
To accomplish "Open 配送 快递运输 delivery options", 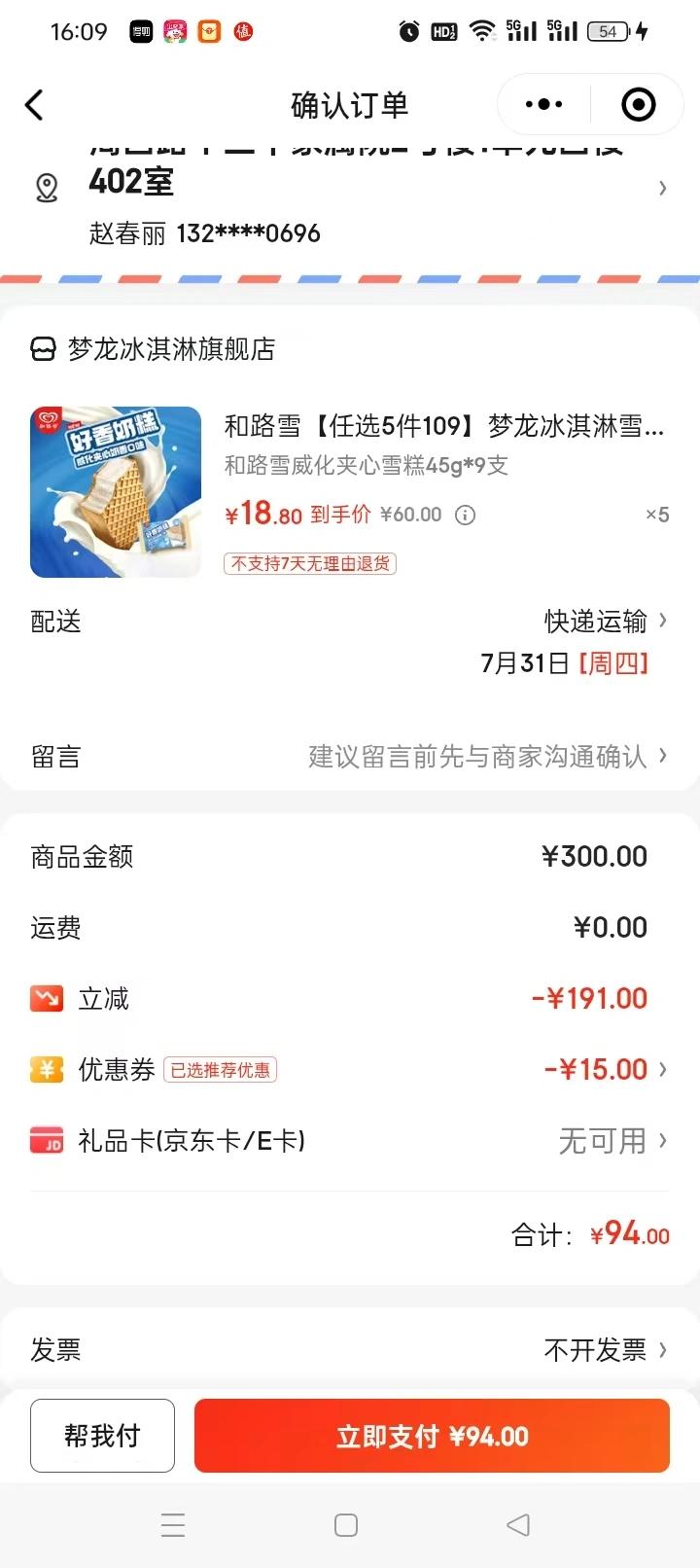I will coord(605,622).
